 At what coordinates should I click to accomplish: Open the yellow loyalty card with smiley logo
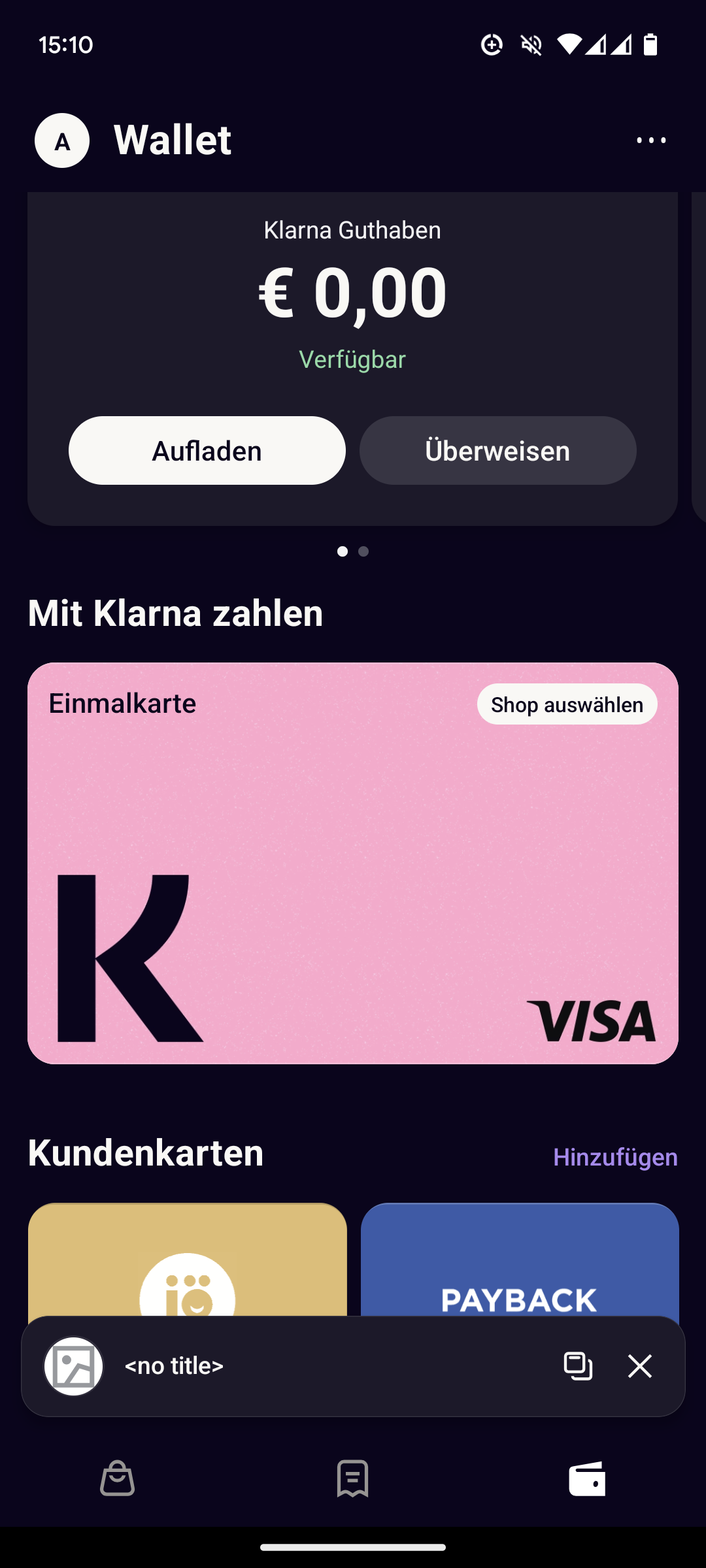[188, 1260]
